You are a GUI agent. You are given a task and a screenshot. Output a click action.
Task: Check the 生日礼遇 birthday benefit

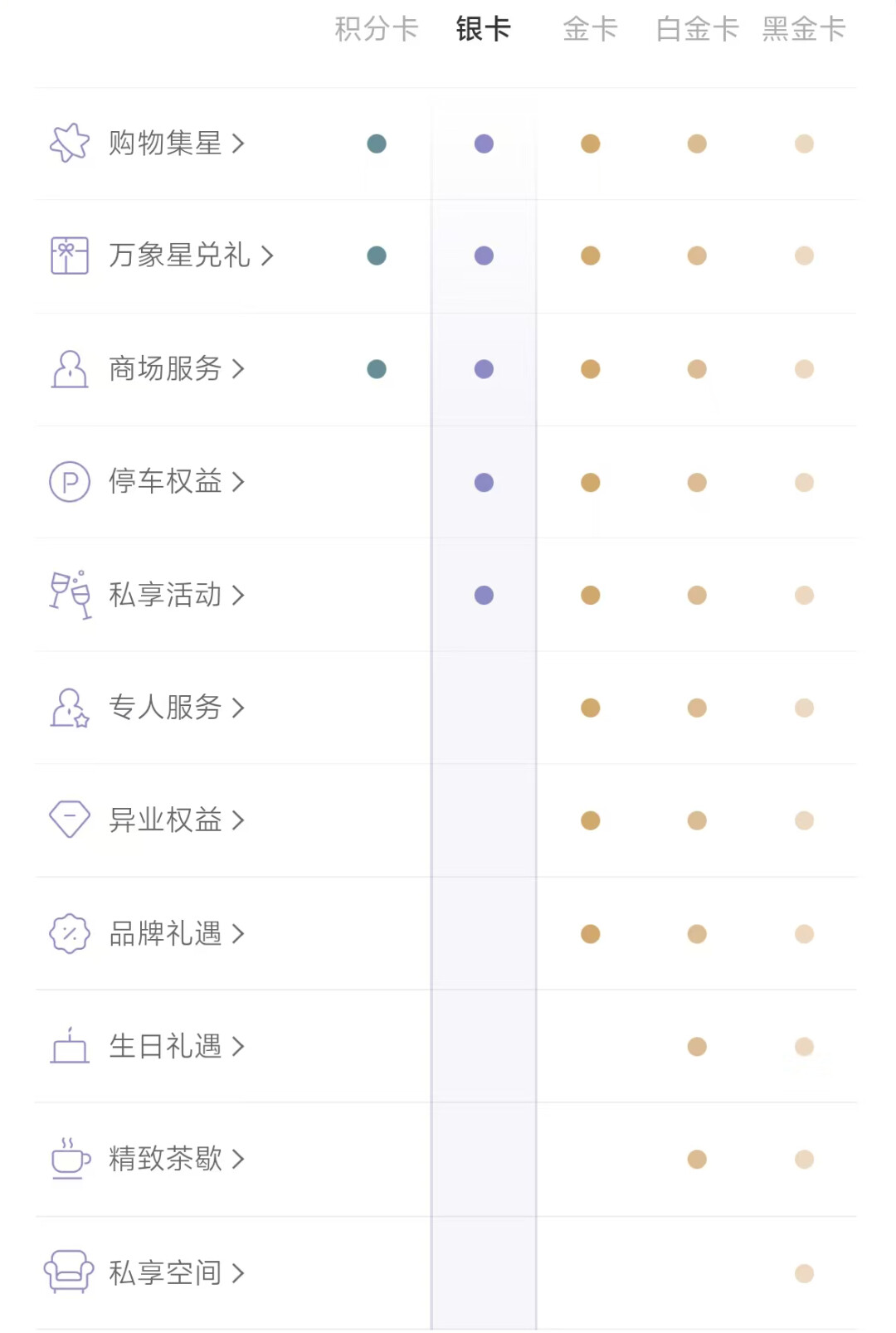pyautogui.click(x=176, y=1047)
